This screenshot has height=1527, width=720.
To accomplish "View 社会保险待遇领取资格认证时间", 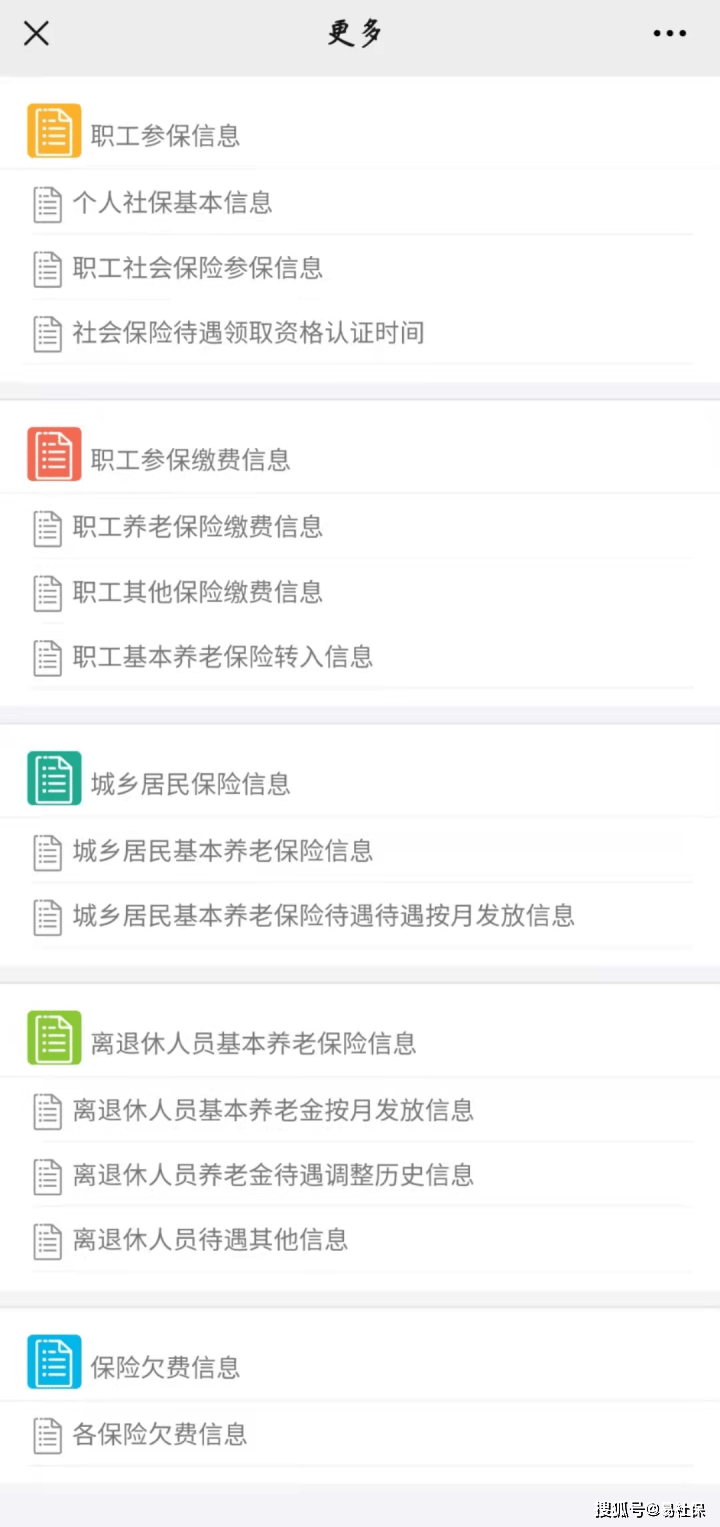I will tap(248, 333).
